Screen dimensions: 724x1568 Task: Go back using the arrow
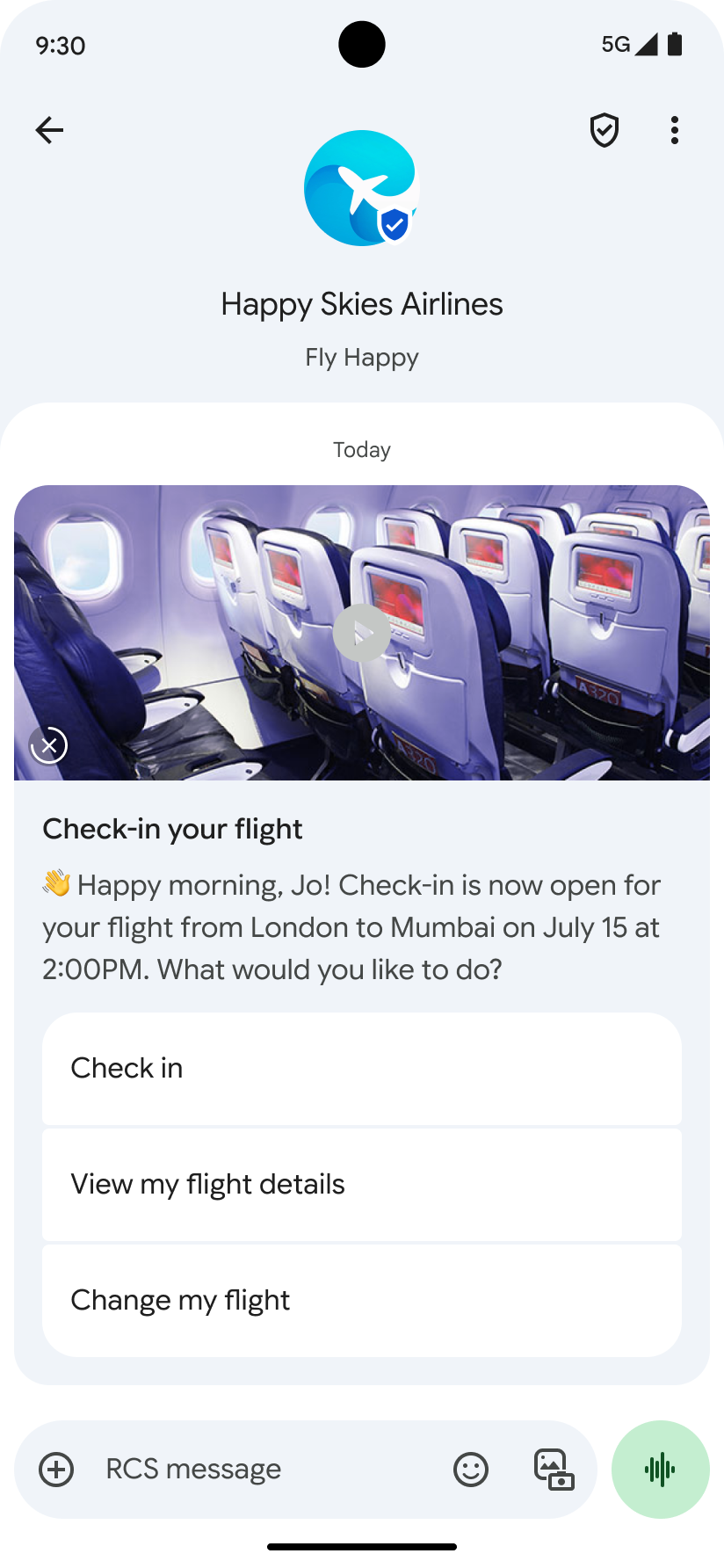click(49, 130)
